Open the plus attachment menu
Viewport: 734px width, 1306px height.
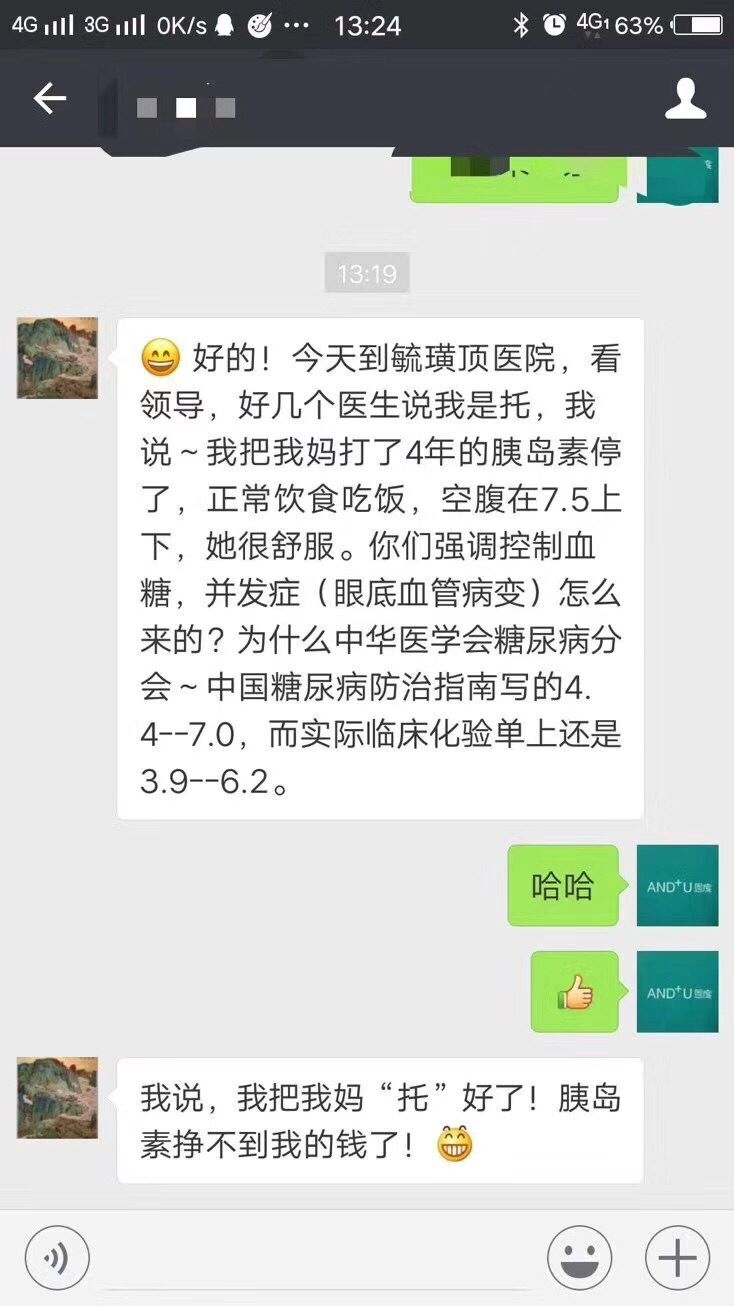click(677, 1257)
